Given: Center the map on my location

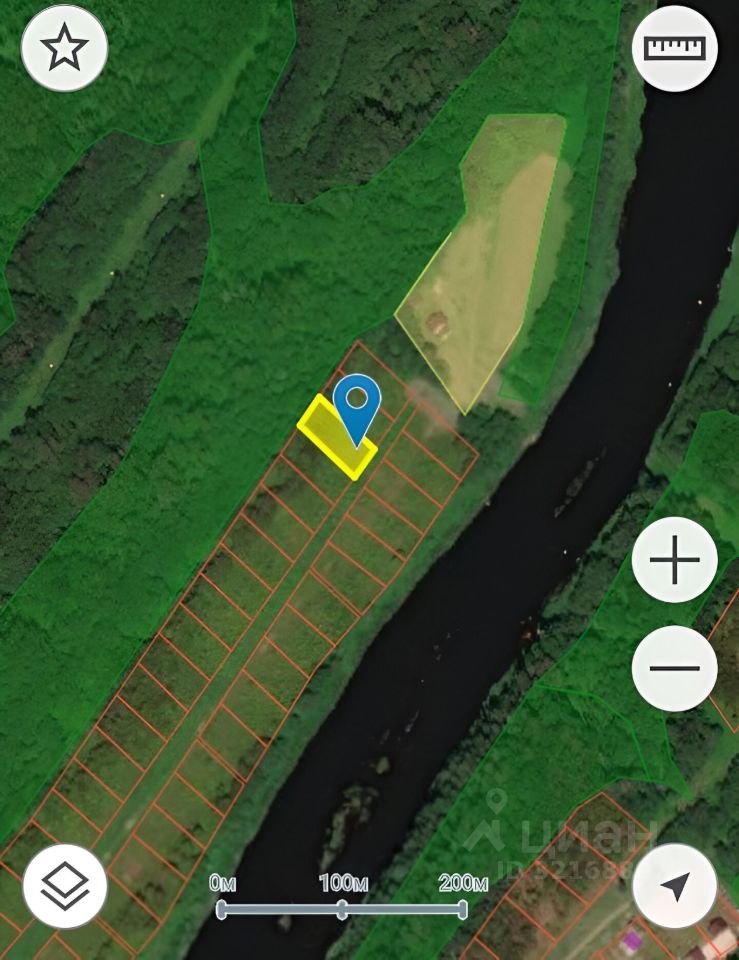Looking at the screenshot, I should click(675, 886).
